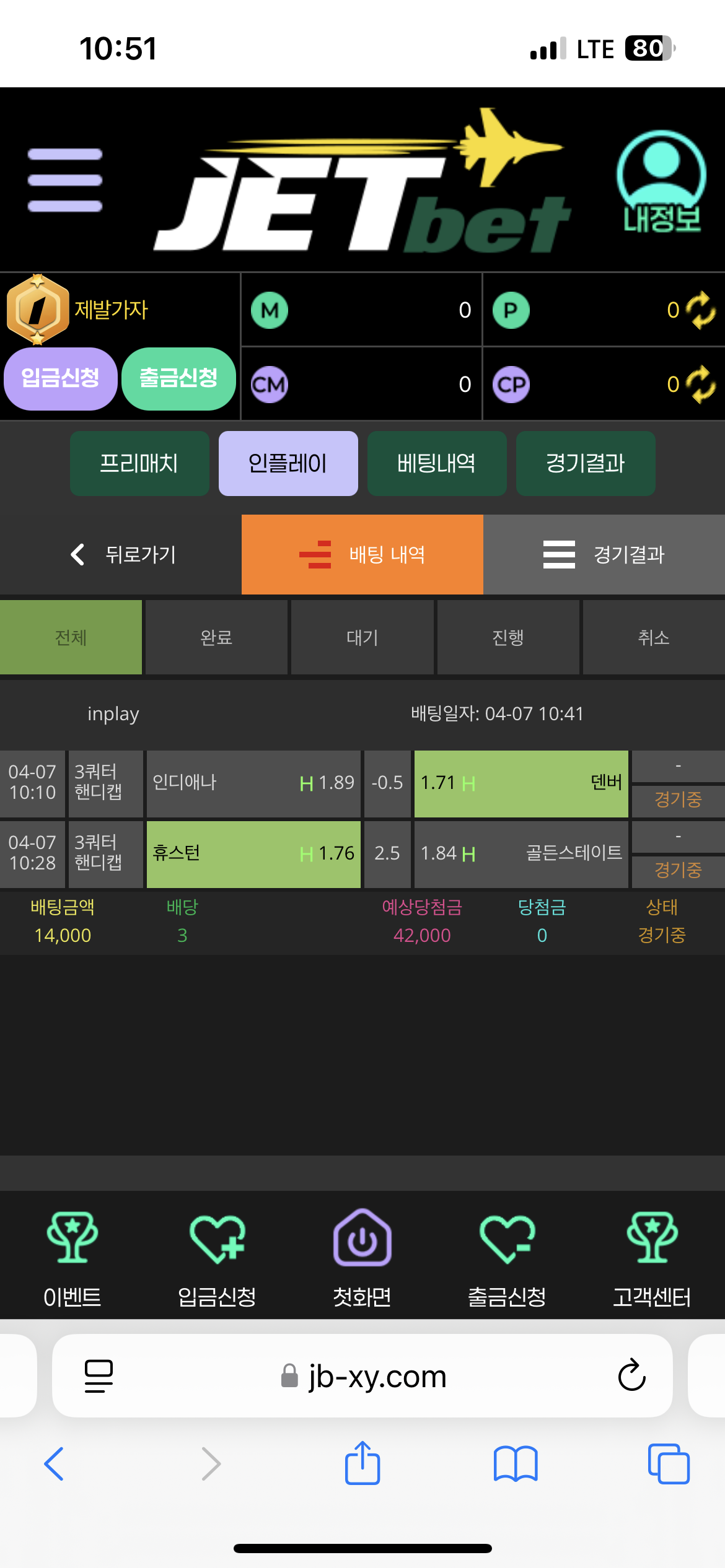Filter bets by 완료
Viewport: 725px width, 1568px height.
coord(216,637)
